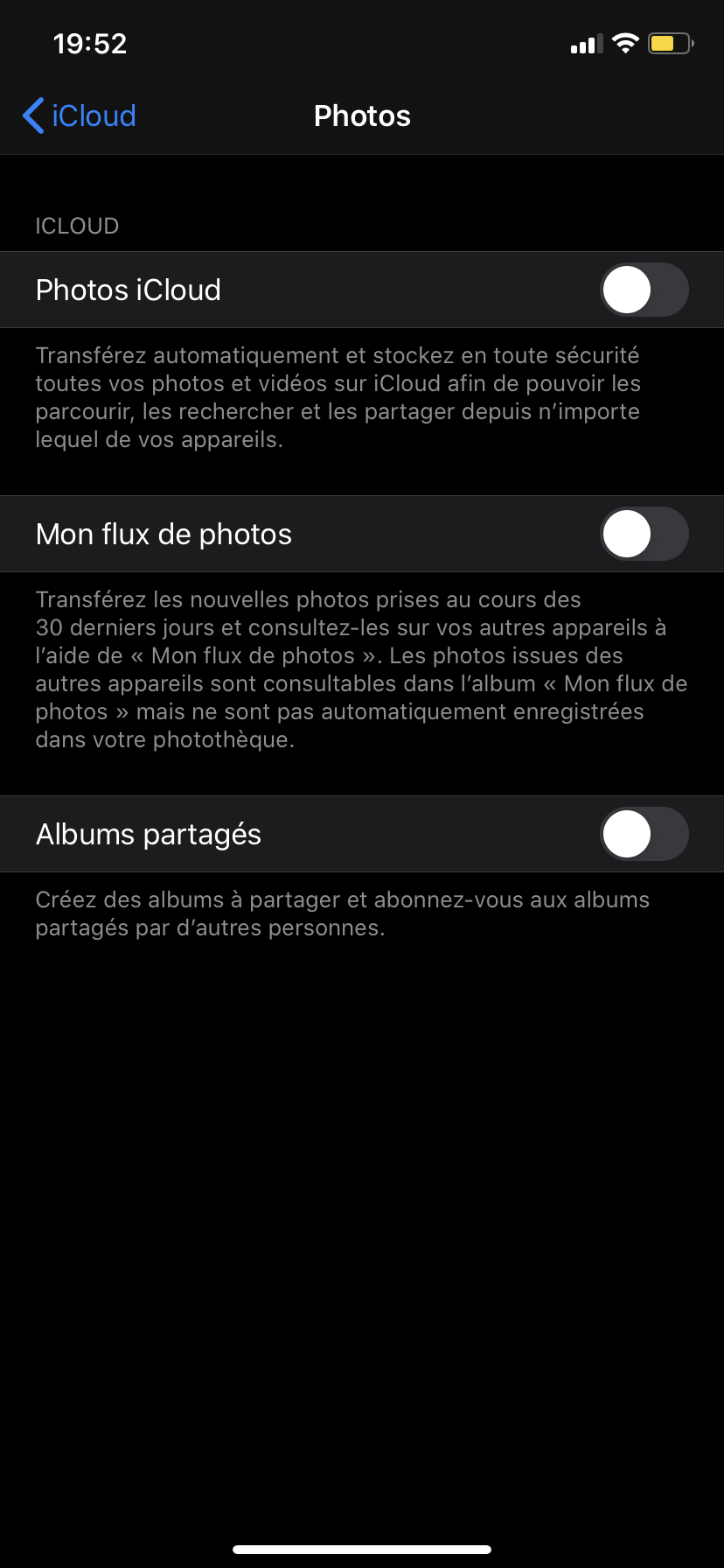Toggle Albums partagés on

[644, 834]
